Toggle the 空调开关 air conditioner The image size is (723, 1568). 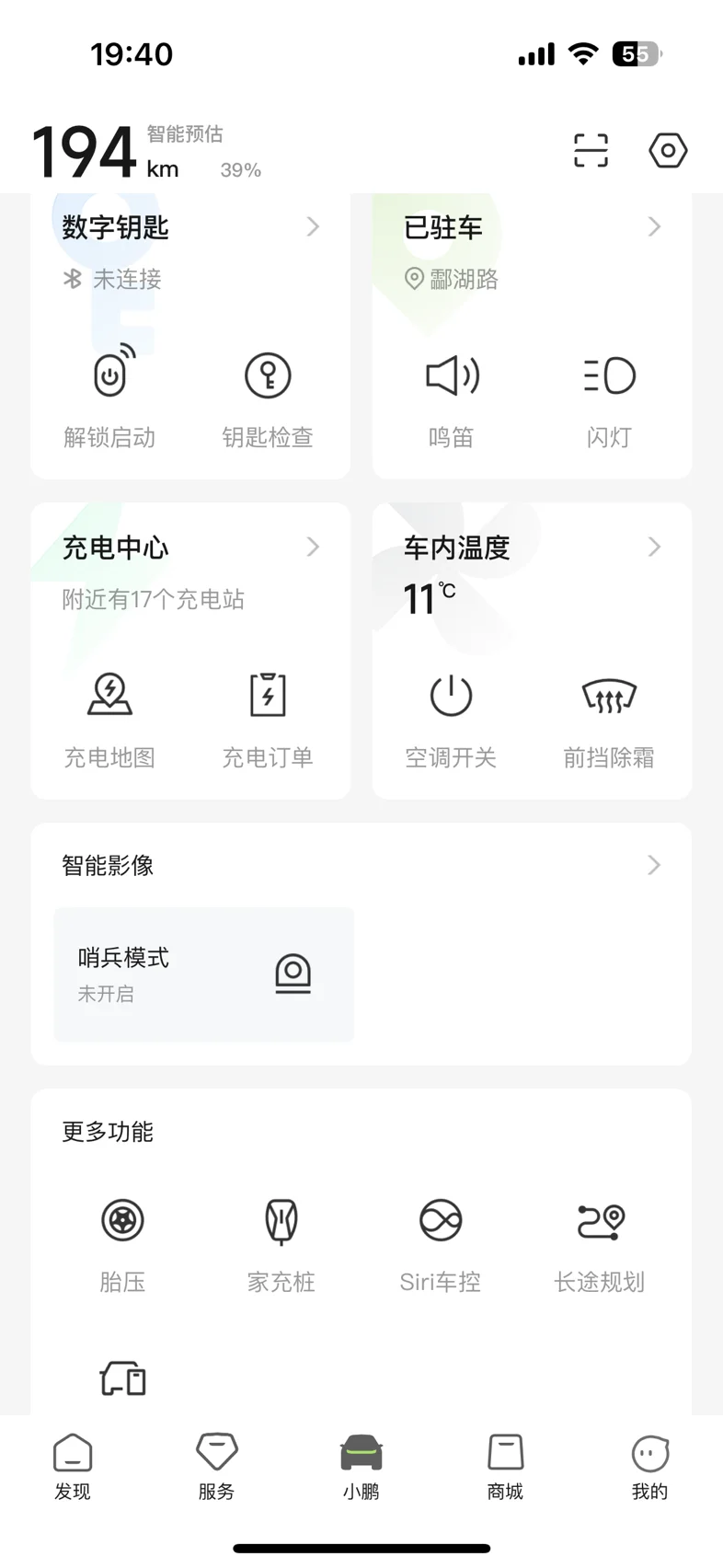click(452, 718)
